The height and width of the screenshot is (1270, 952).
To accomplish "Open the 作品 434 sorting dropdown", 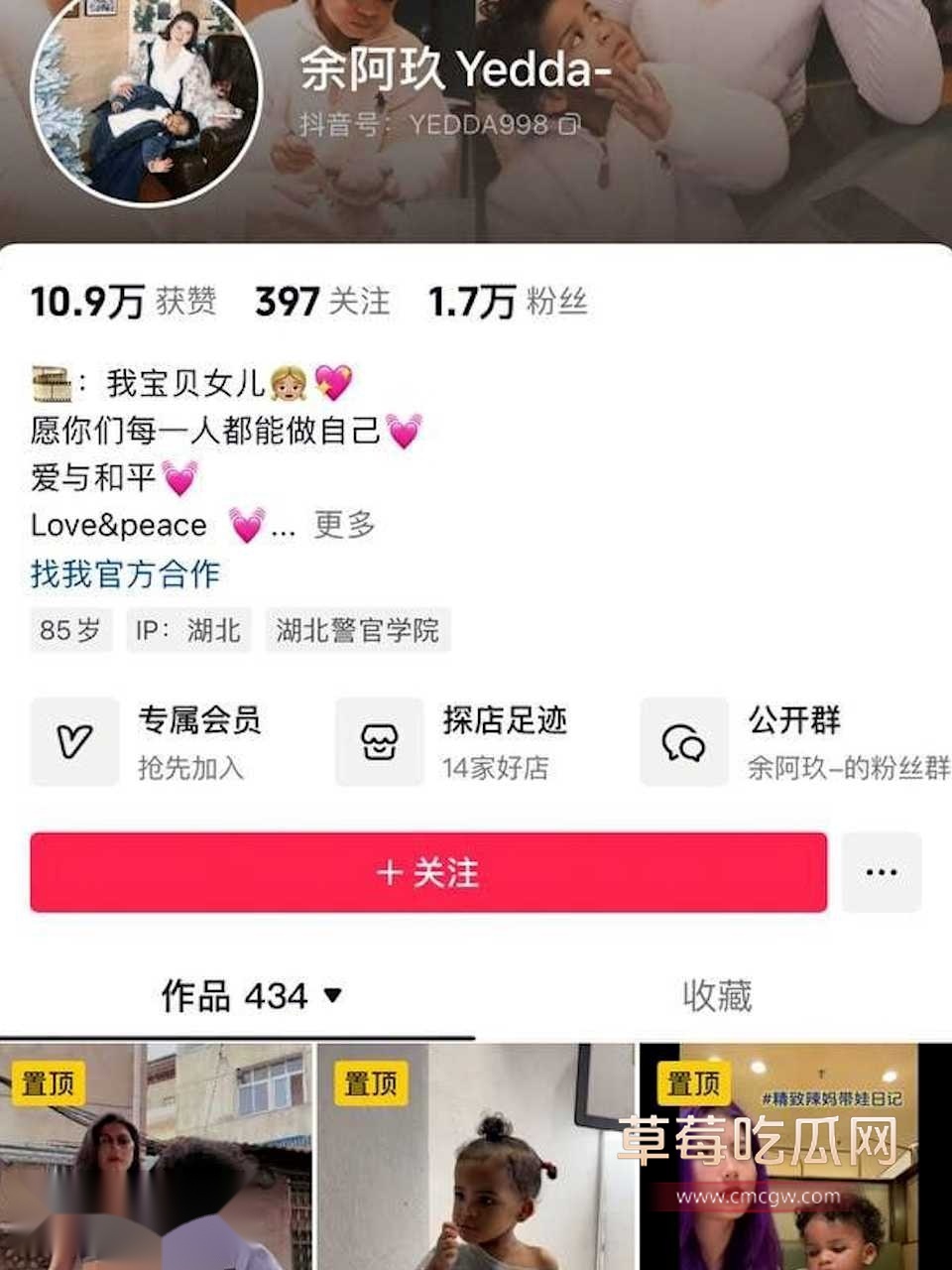I will point(333,995).
